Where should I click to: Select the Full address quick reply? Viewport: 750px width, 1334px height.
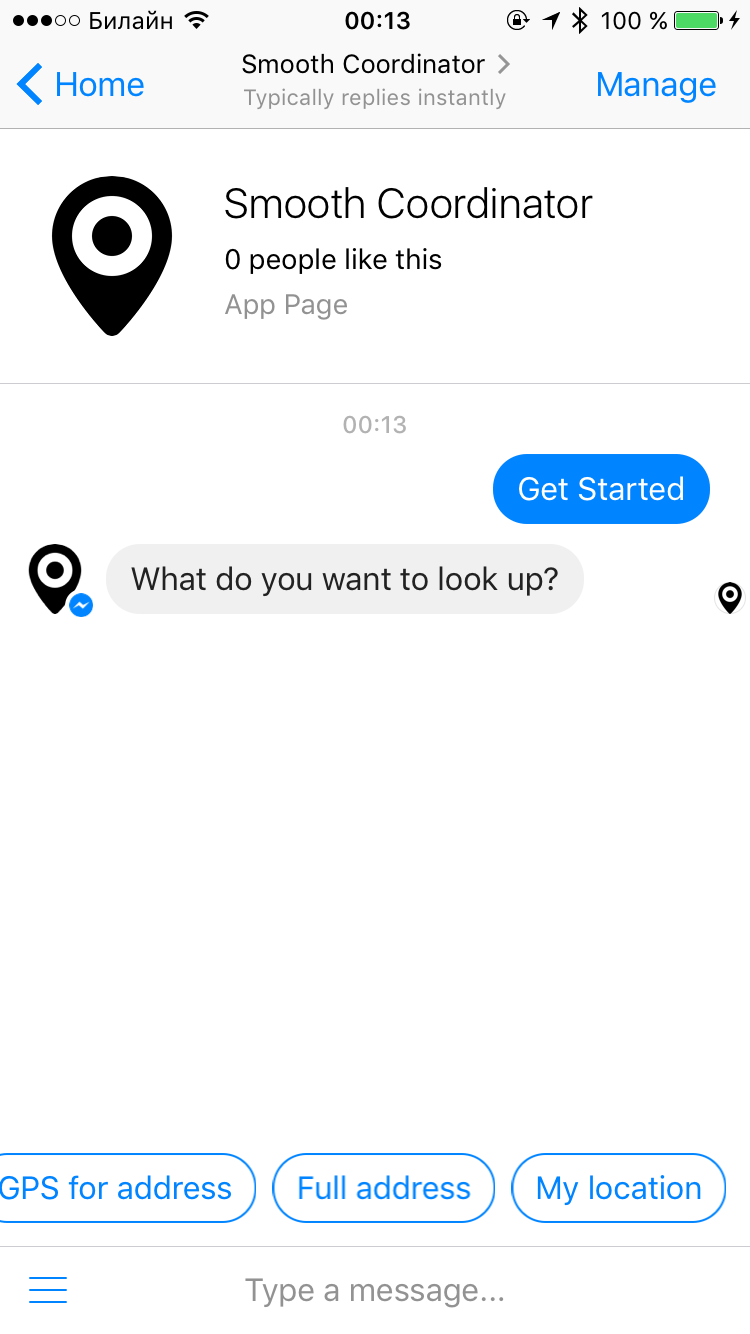384,1188
